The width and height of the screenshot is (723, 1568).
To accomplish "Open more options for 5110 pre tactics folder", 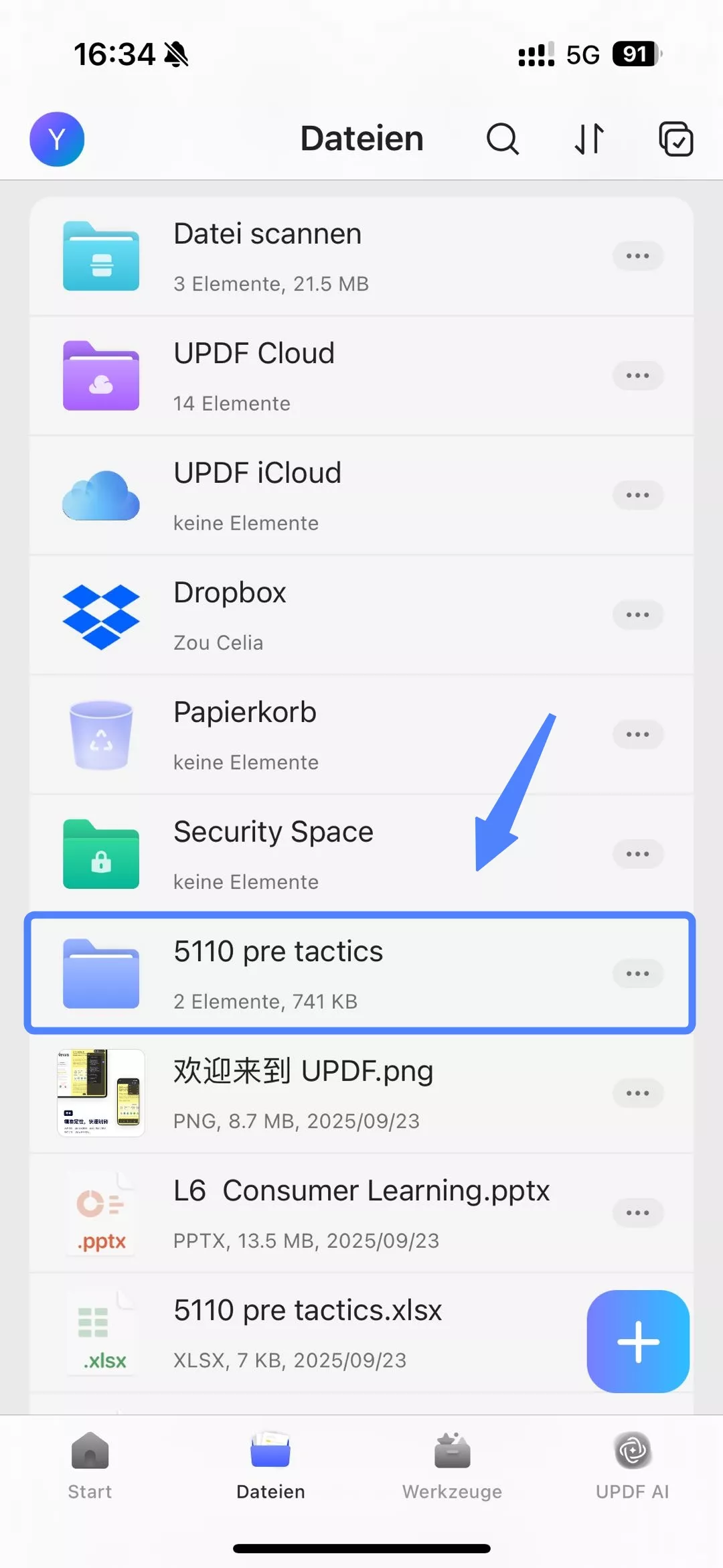I will pyautogui.click(x=637, y=973).
